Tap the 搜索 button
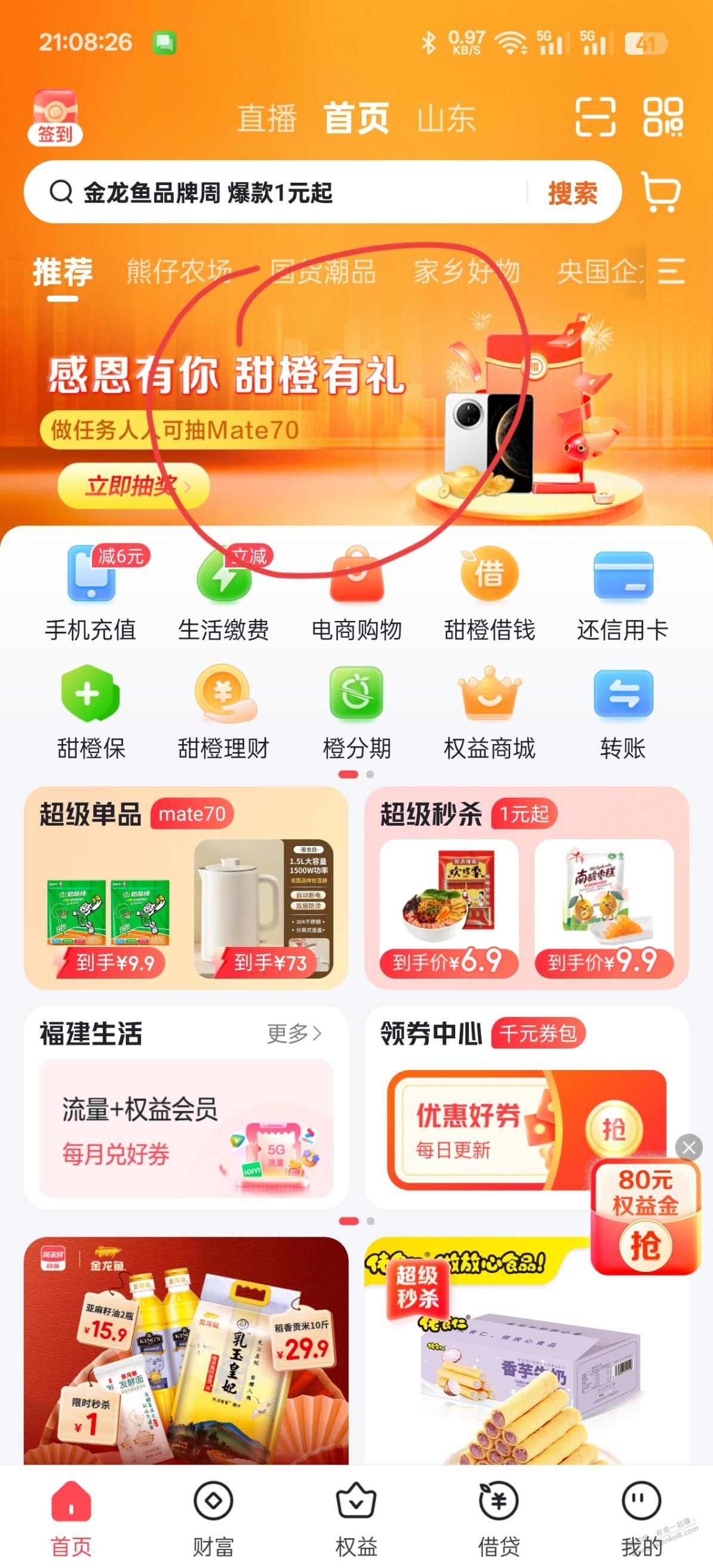This screenshot has height=1568, width=713. pos(572,193)
